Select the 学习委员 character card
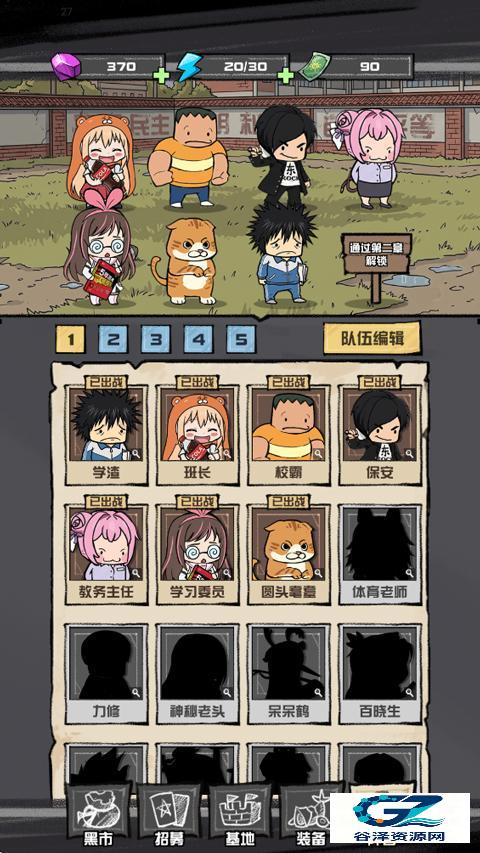This screenshot has height=853, width=480. click(x=198, y=550)
